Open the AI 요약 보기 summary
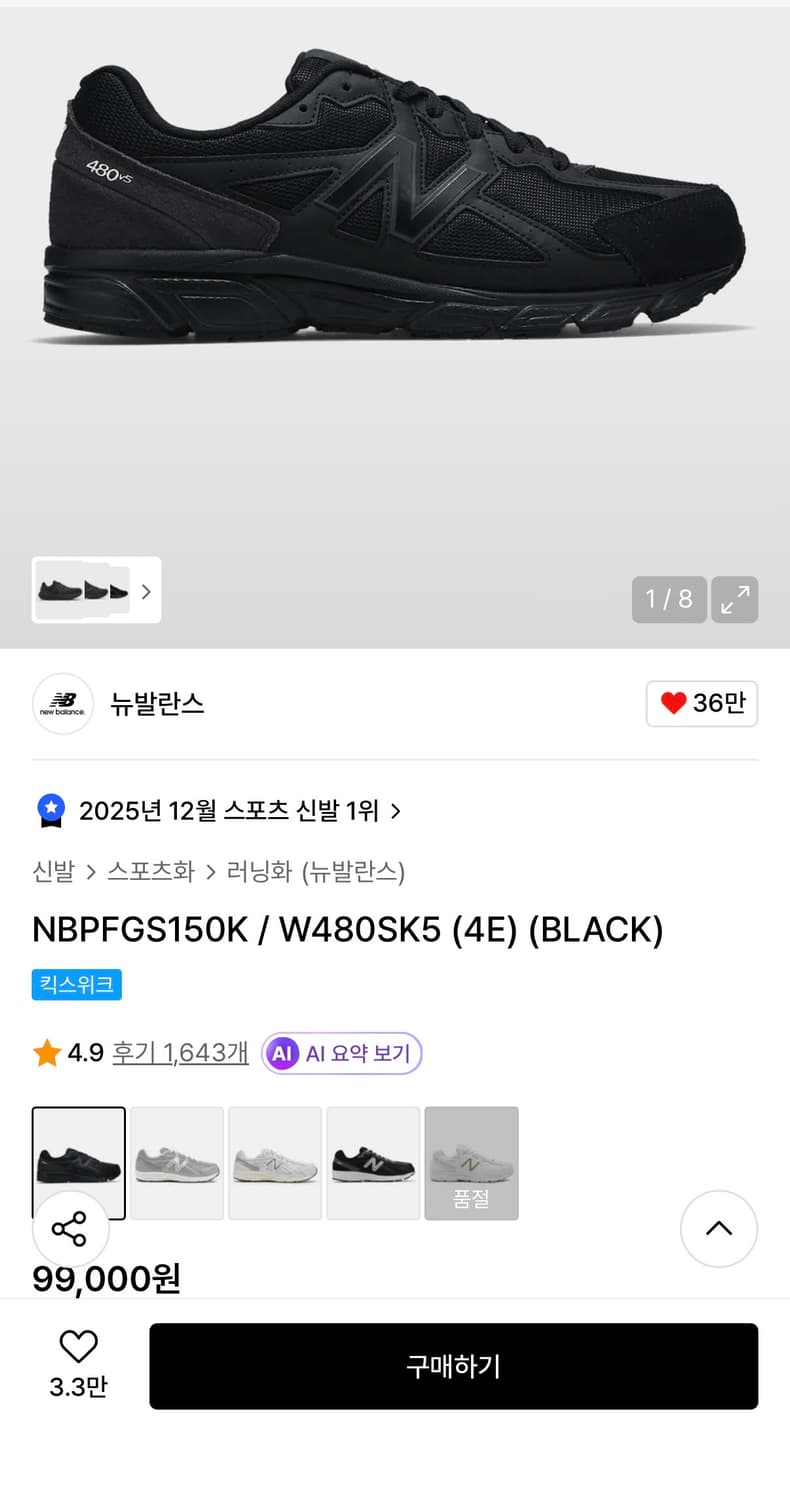Image resolution: width=790 pixels, height=1500 pixels. pyautogui.click(x=342, y=1053)
